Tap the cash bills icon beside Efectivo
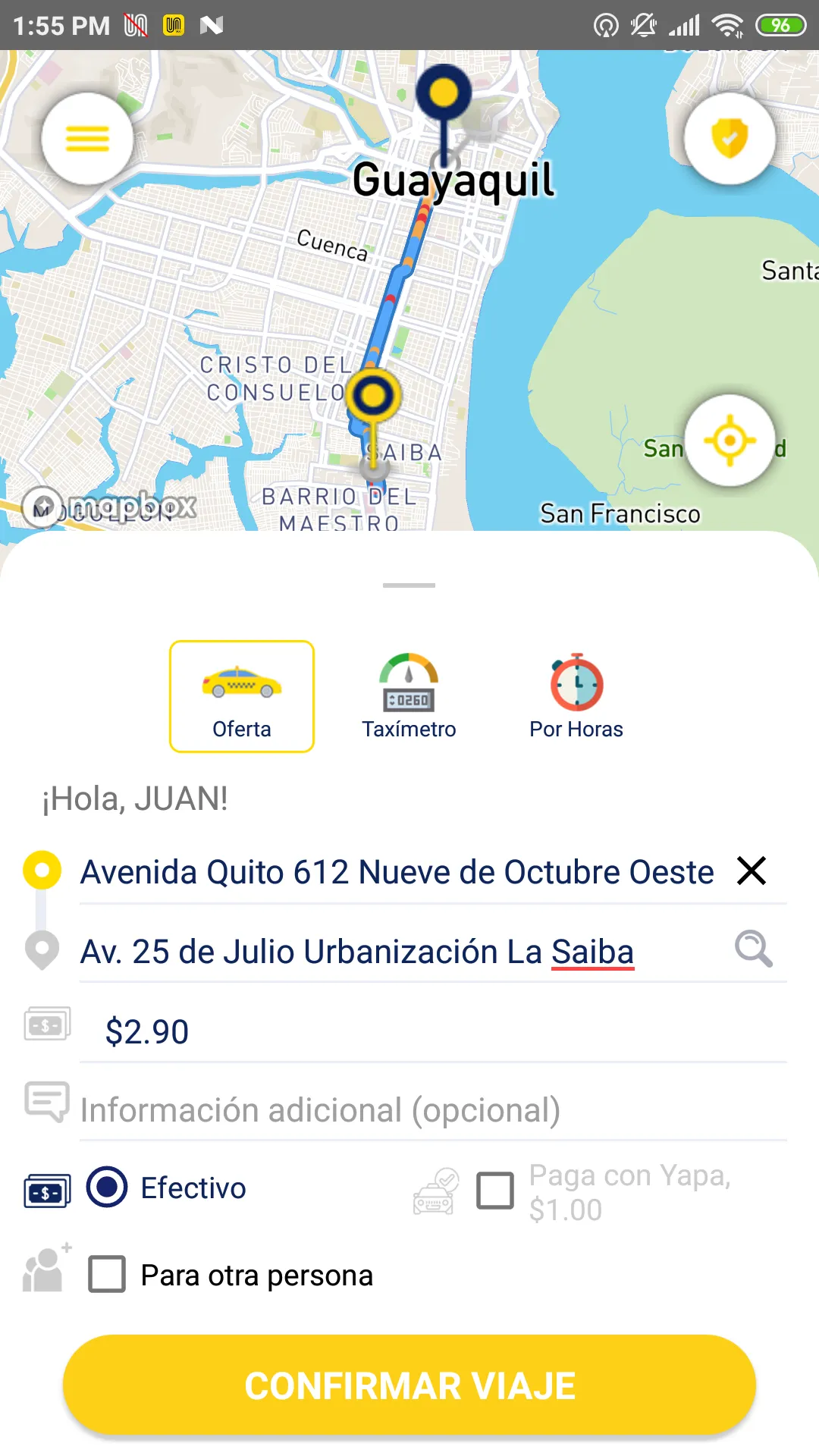 click(46, 1188)
